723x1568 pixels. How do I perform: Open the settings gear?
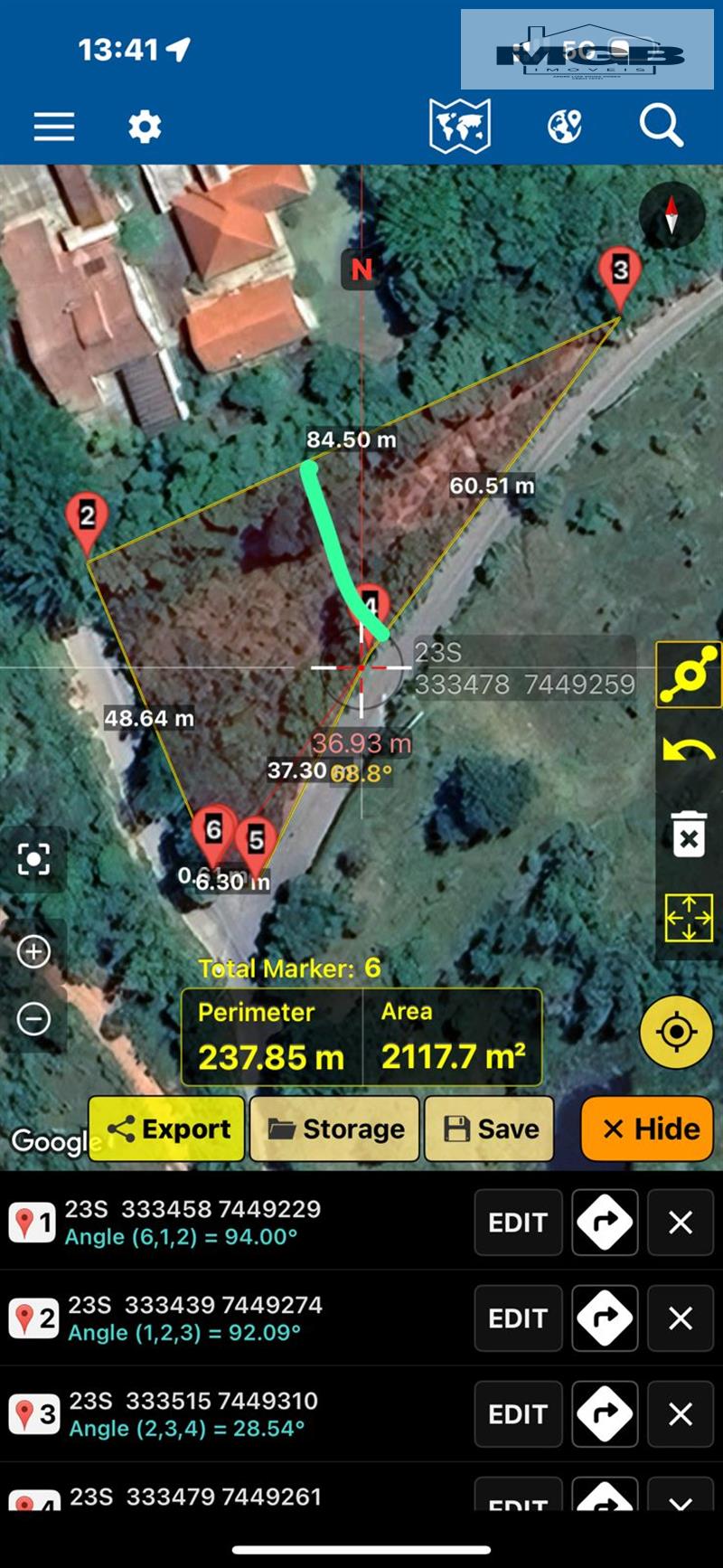[x=145, y=128]
